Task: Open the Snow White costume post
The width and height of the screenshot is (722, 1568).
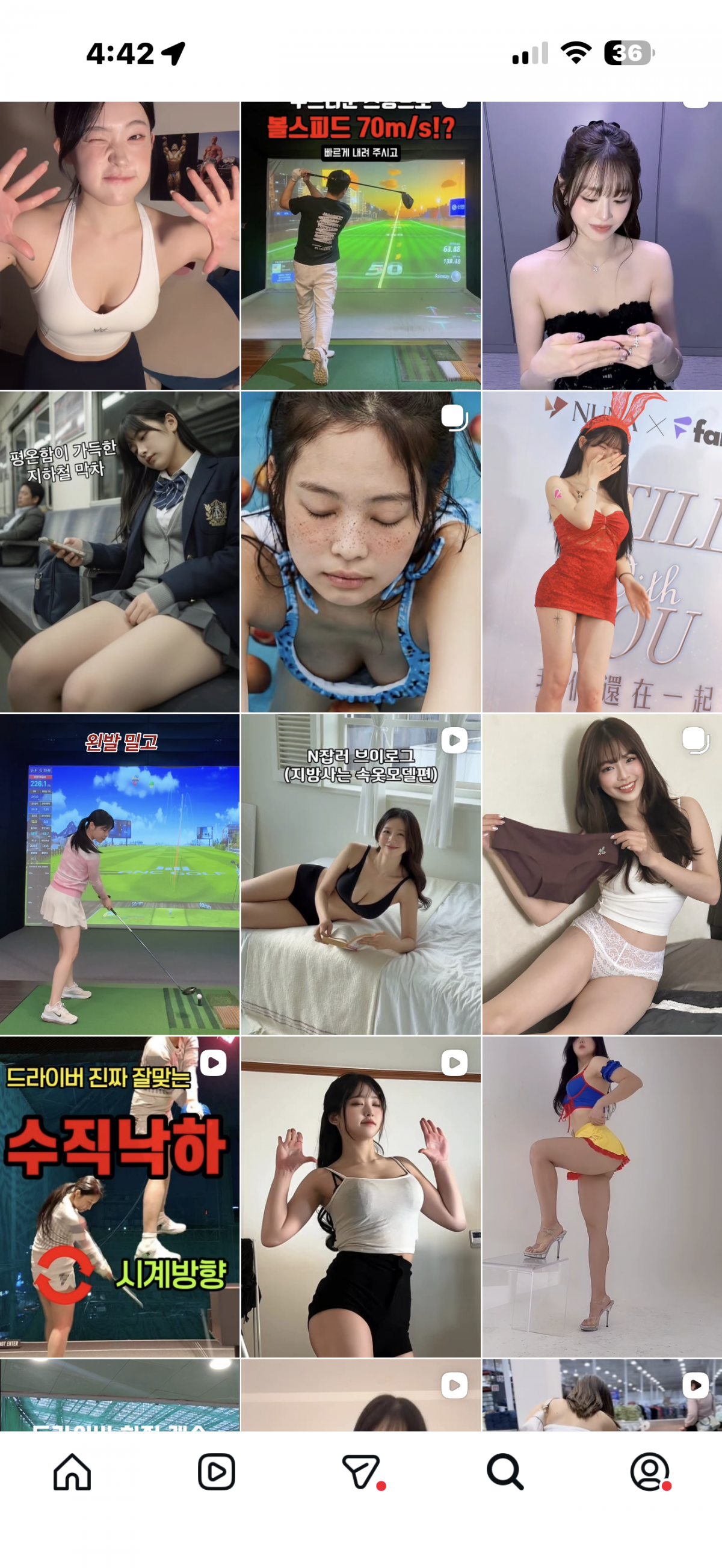Action: (602, 1197)
